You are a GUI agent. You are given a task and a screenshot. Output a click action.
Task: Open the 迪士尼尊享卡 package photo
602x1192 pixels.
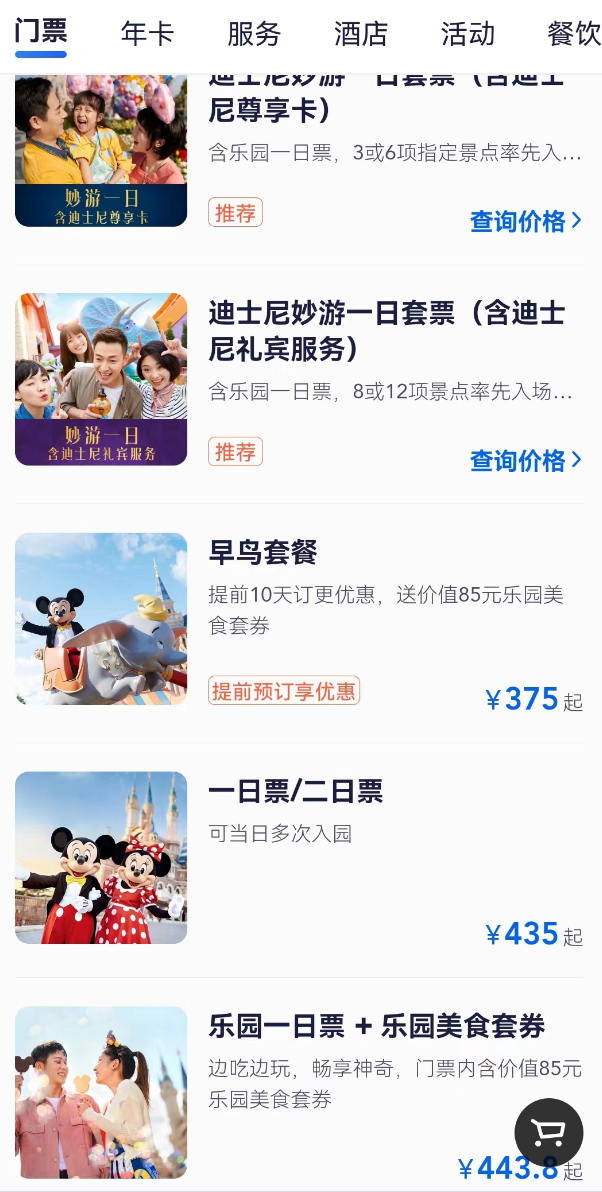[x=101, y=150]
